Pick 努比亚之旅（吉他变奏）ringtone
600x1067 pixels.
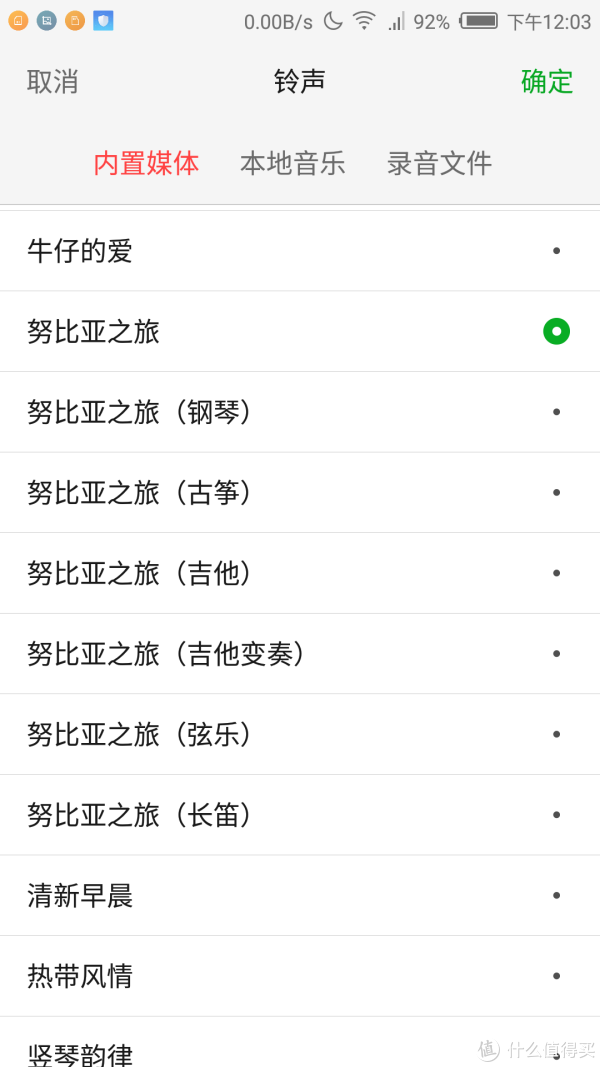pos(300,653)
